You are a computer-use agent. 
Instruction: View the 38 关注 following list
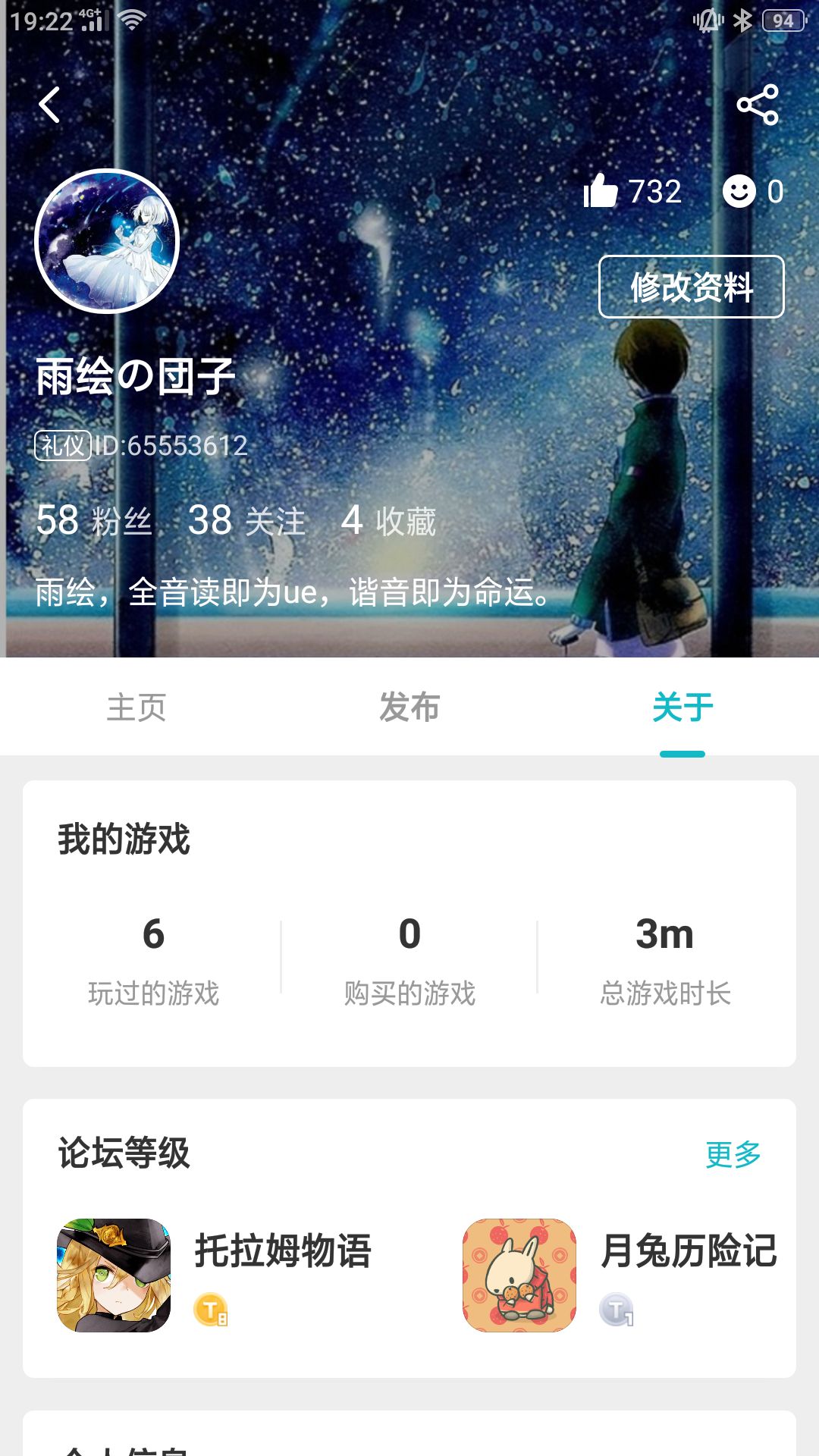tap(246, 521)
